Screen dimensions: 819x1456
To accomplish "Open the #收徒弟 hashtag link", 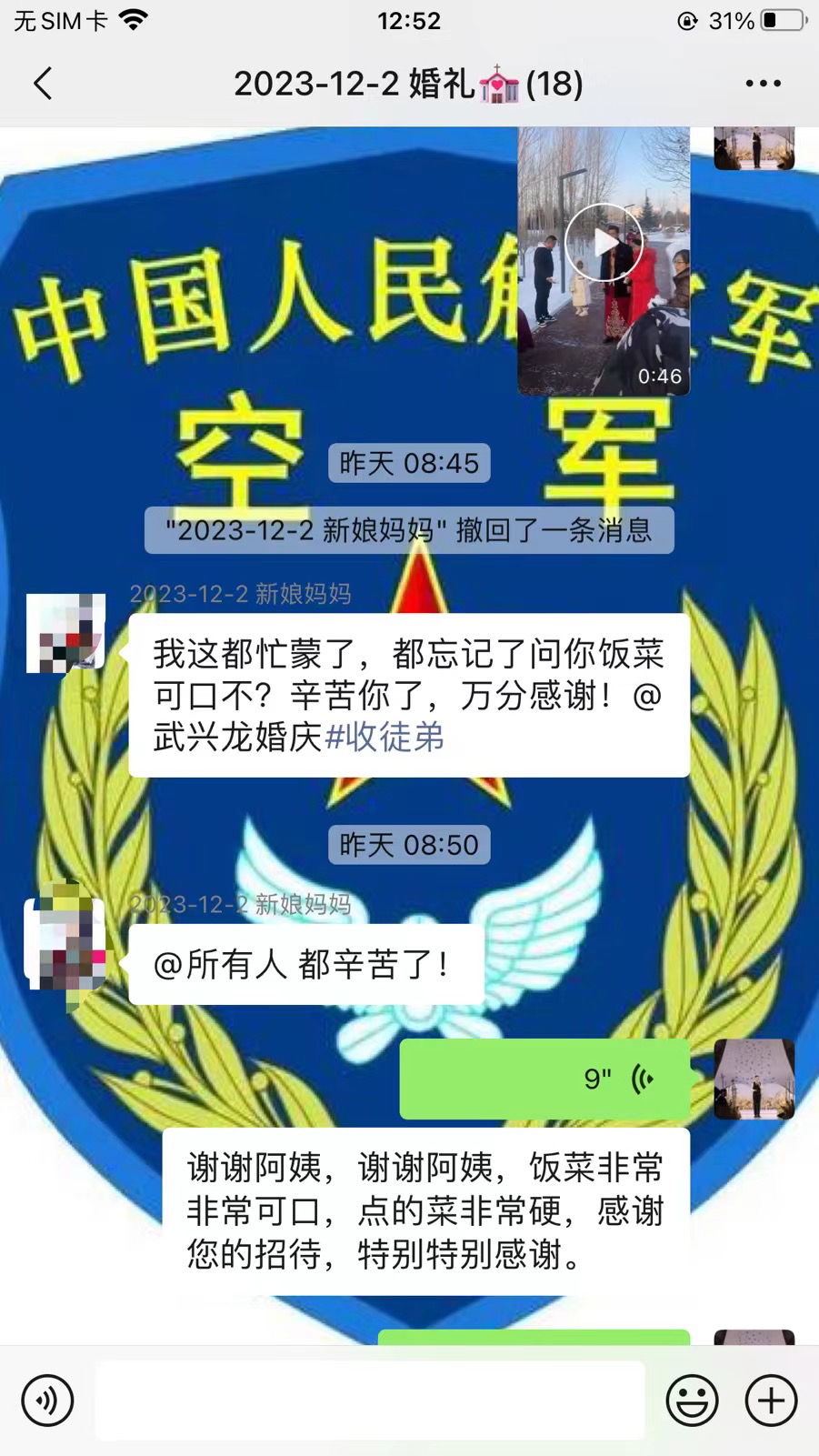I will coord(385,738).
